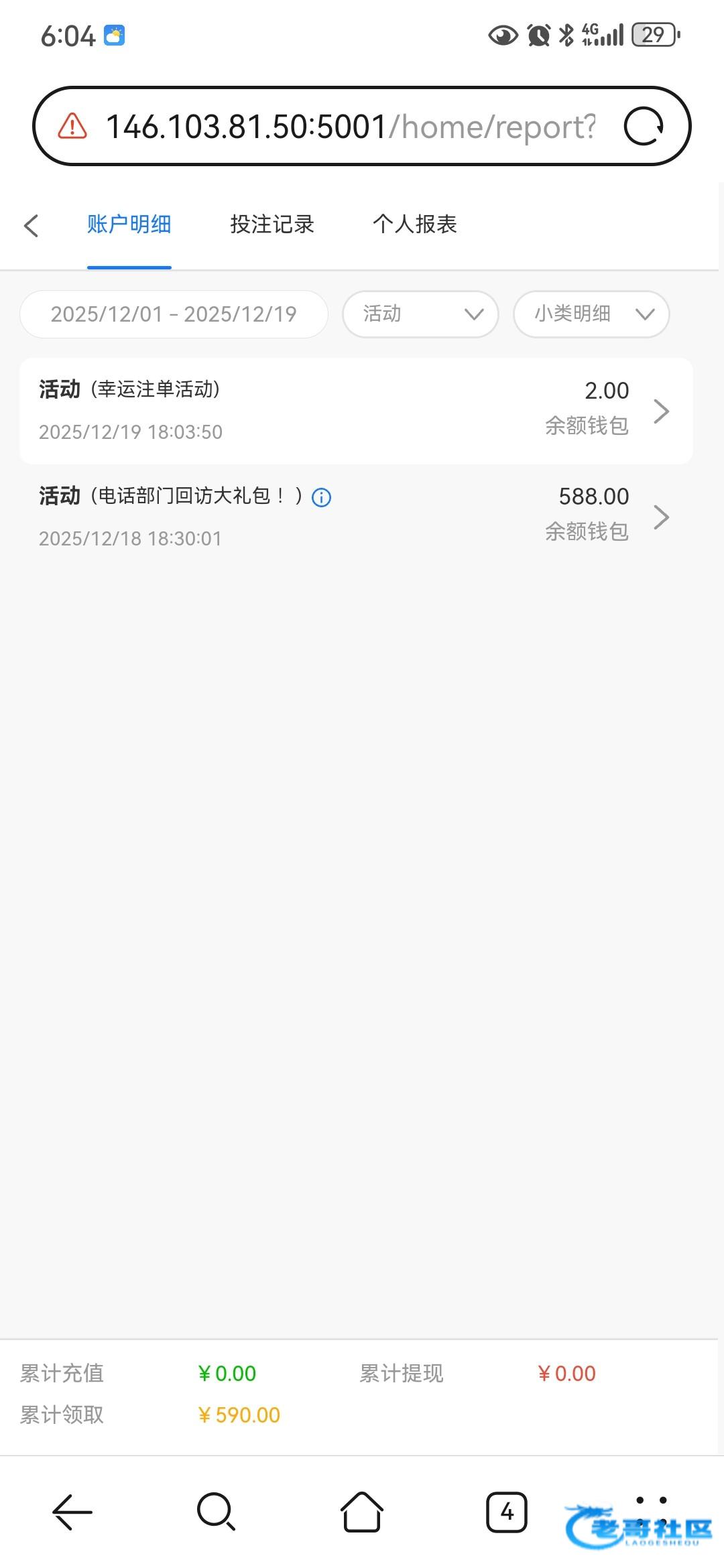Image resolution: width=724 pixels, height=1568 pixels.
Task: Select the 账户明细 tab
Action: click(x=129, y=224)
